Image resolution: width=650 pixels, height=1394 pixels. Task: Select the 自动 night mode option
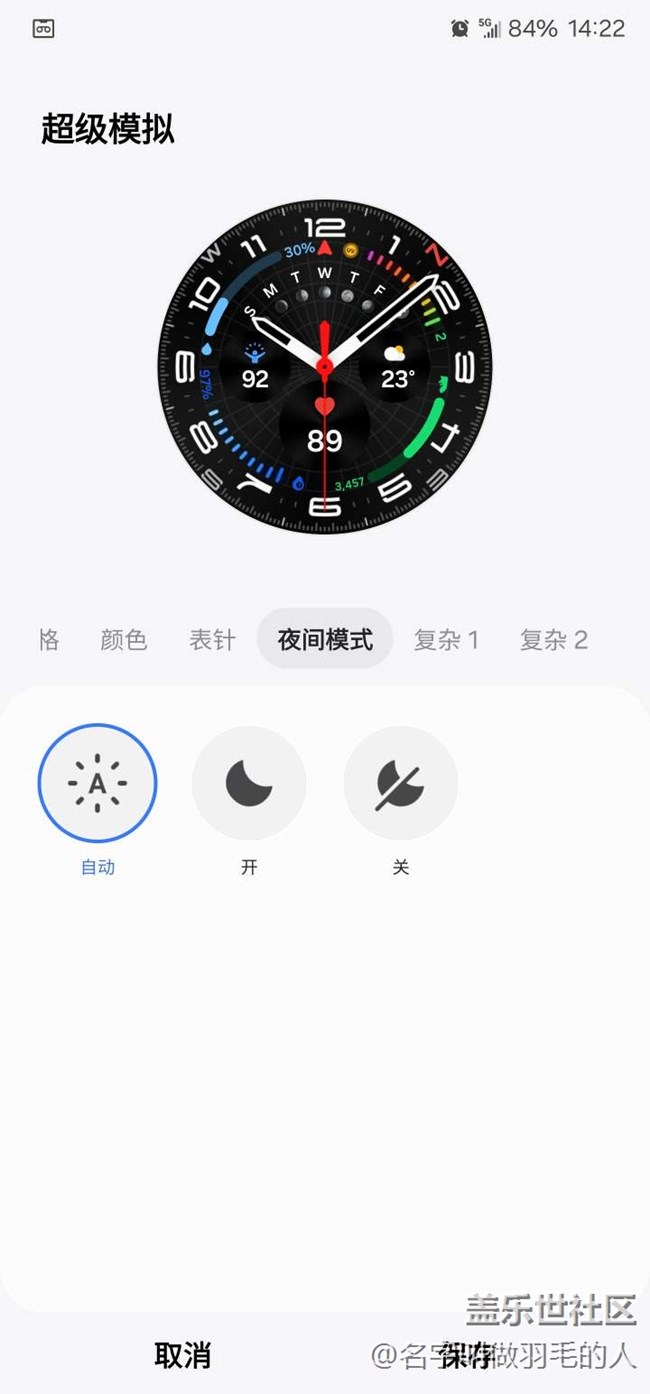click(x=98, y=783)
